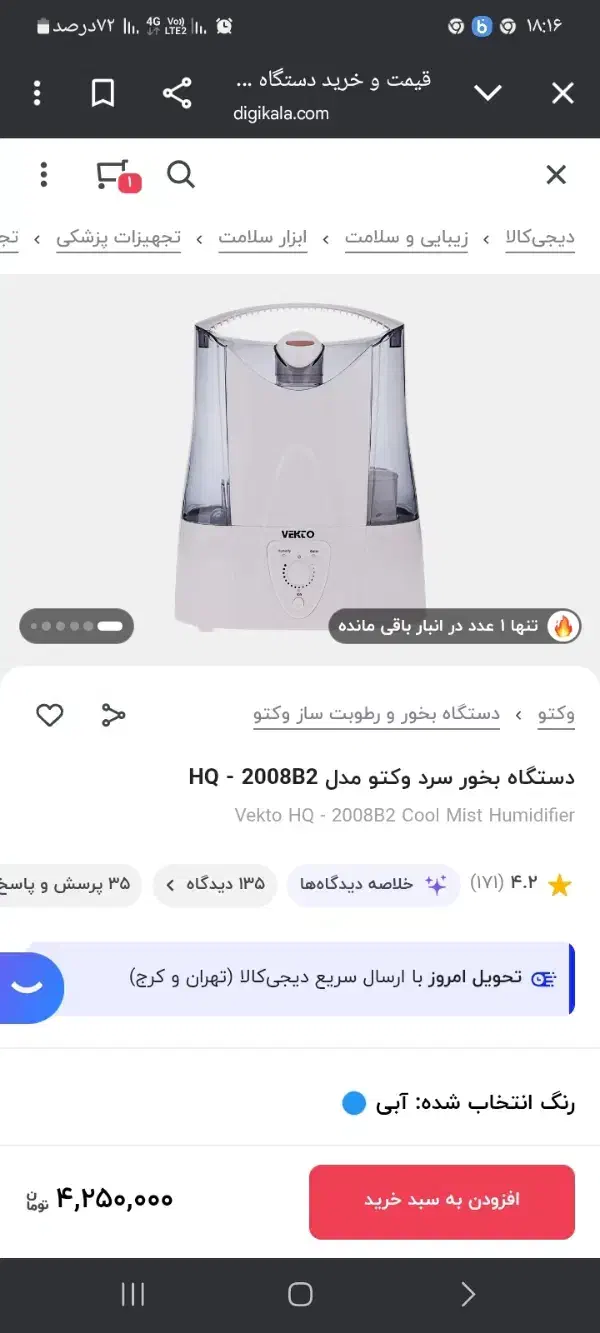Close the Digikala product page
Screen dimensions: 600x1333
click(556, 175)
